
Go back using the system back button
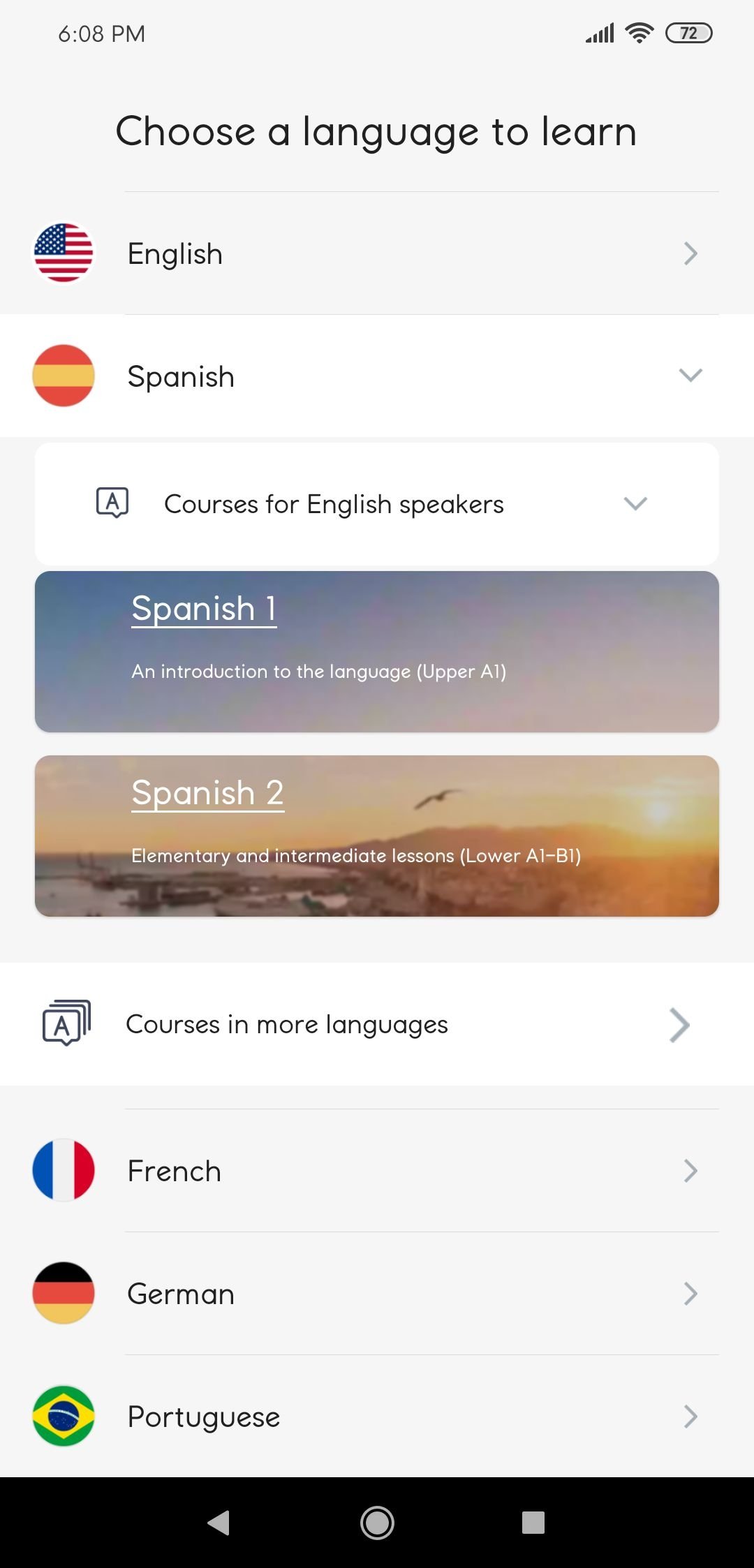pyautogui.click(x=219, y=1523)
